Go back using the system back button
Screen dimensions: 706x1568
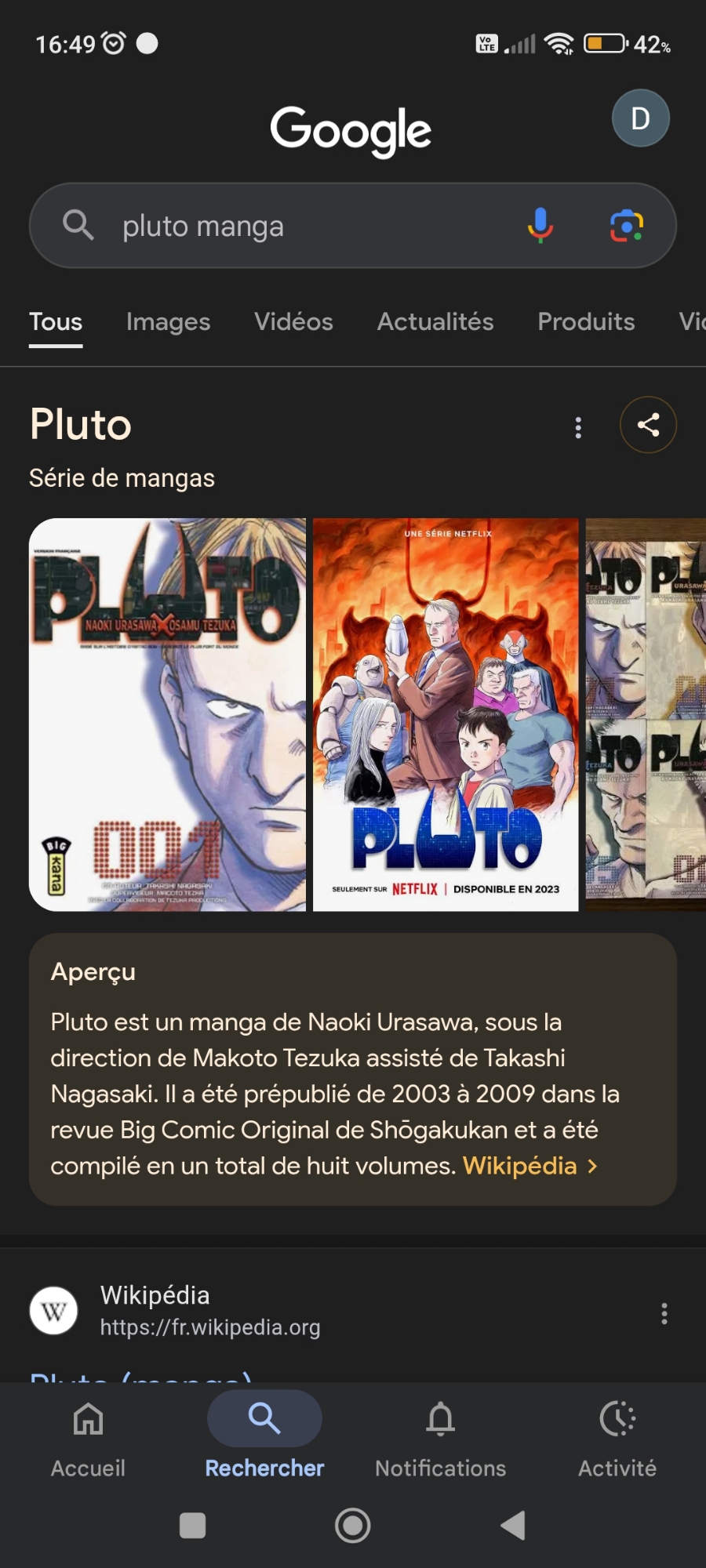pos(513,1526)
